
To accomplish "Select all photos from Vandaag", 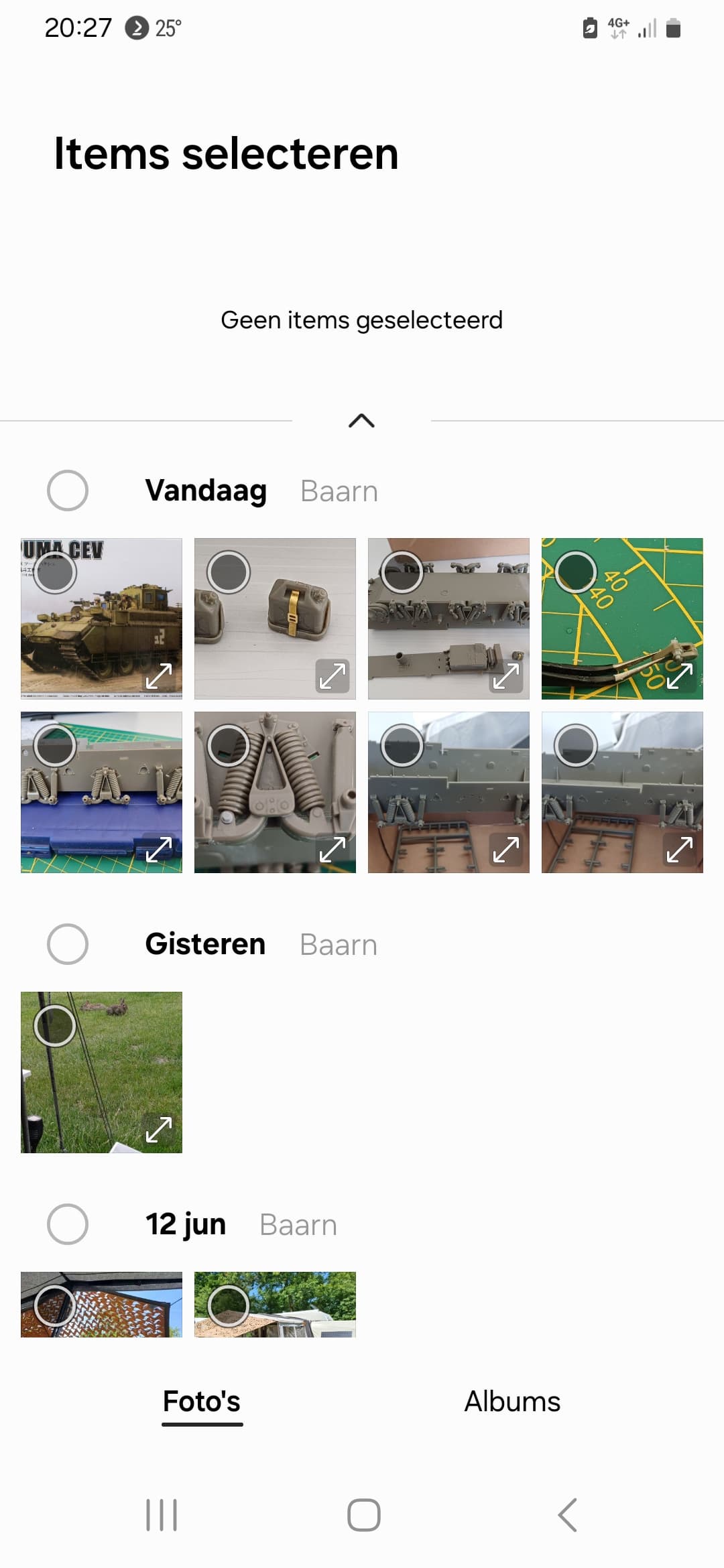I will click(68, 491).
